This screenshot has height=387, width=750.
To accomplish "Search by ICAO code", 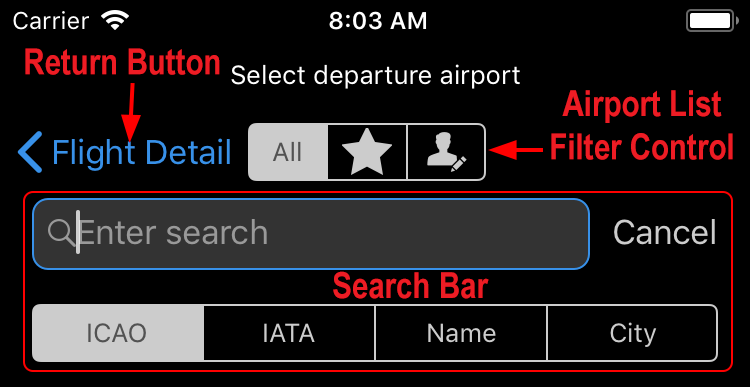I will pyautogui.click(x=118, y=333).
